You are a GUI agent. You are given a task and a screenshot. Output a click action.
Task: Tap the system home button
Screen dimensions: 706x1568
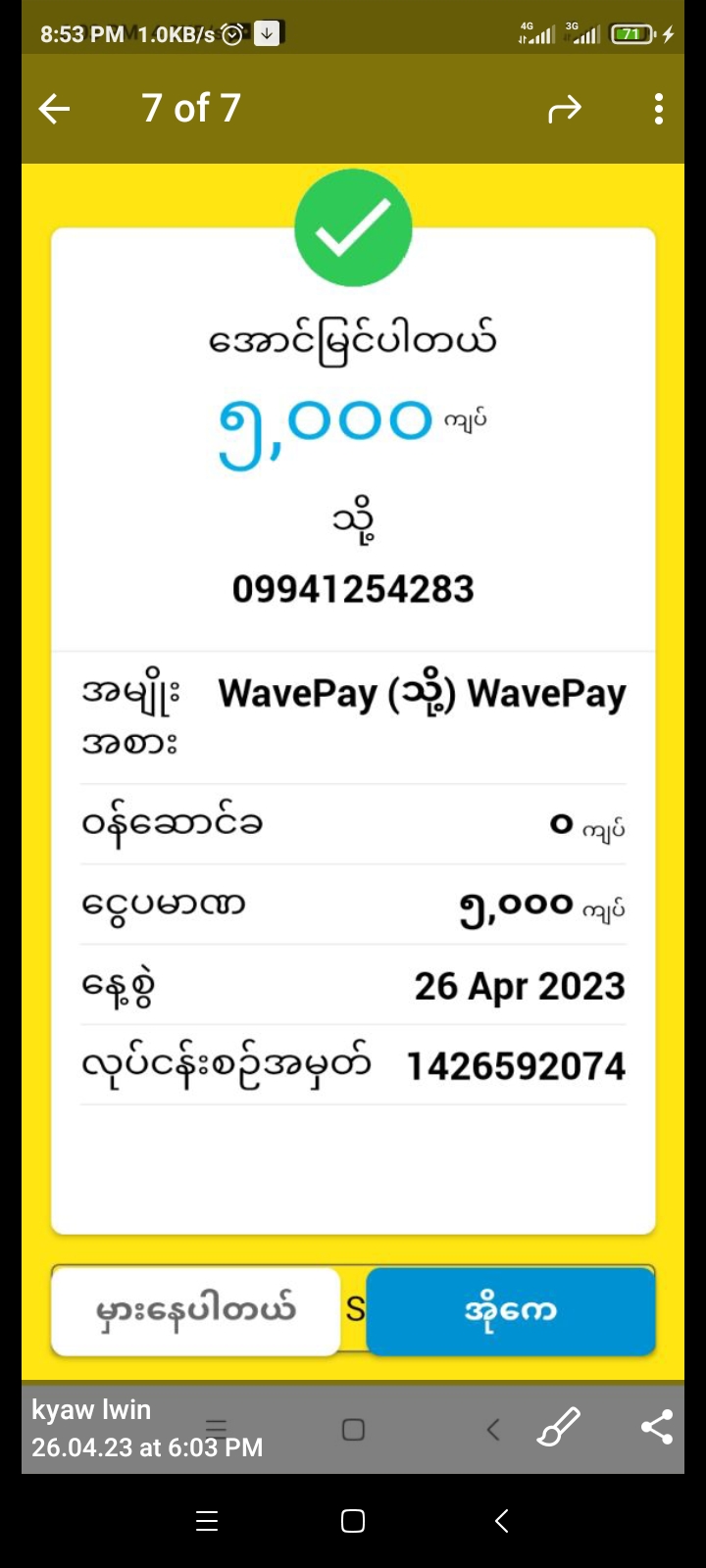(x=353, y=1521)
